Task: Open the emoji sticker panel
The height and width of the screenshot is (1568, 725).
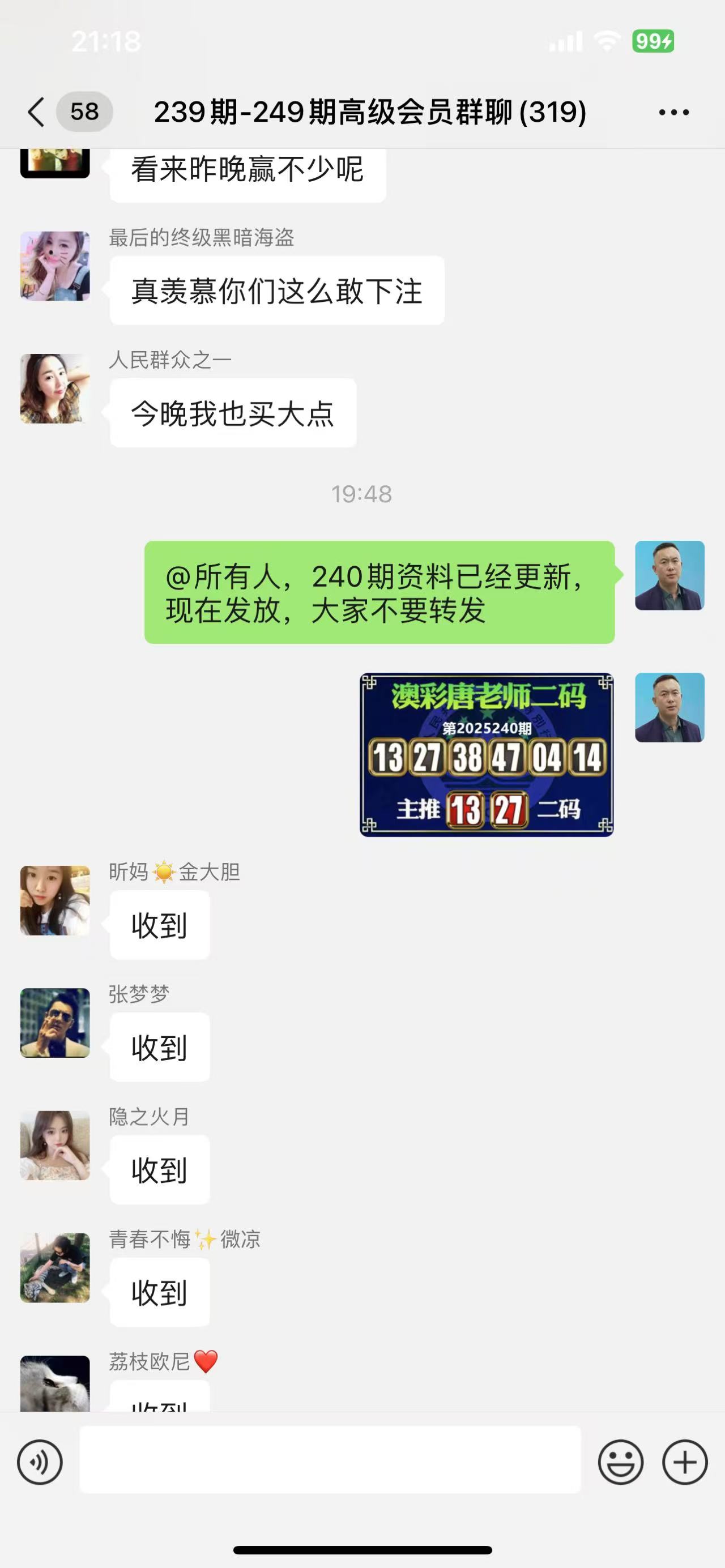Action: tap(620, 1462)
